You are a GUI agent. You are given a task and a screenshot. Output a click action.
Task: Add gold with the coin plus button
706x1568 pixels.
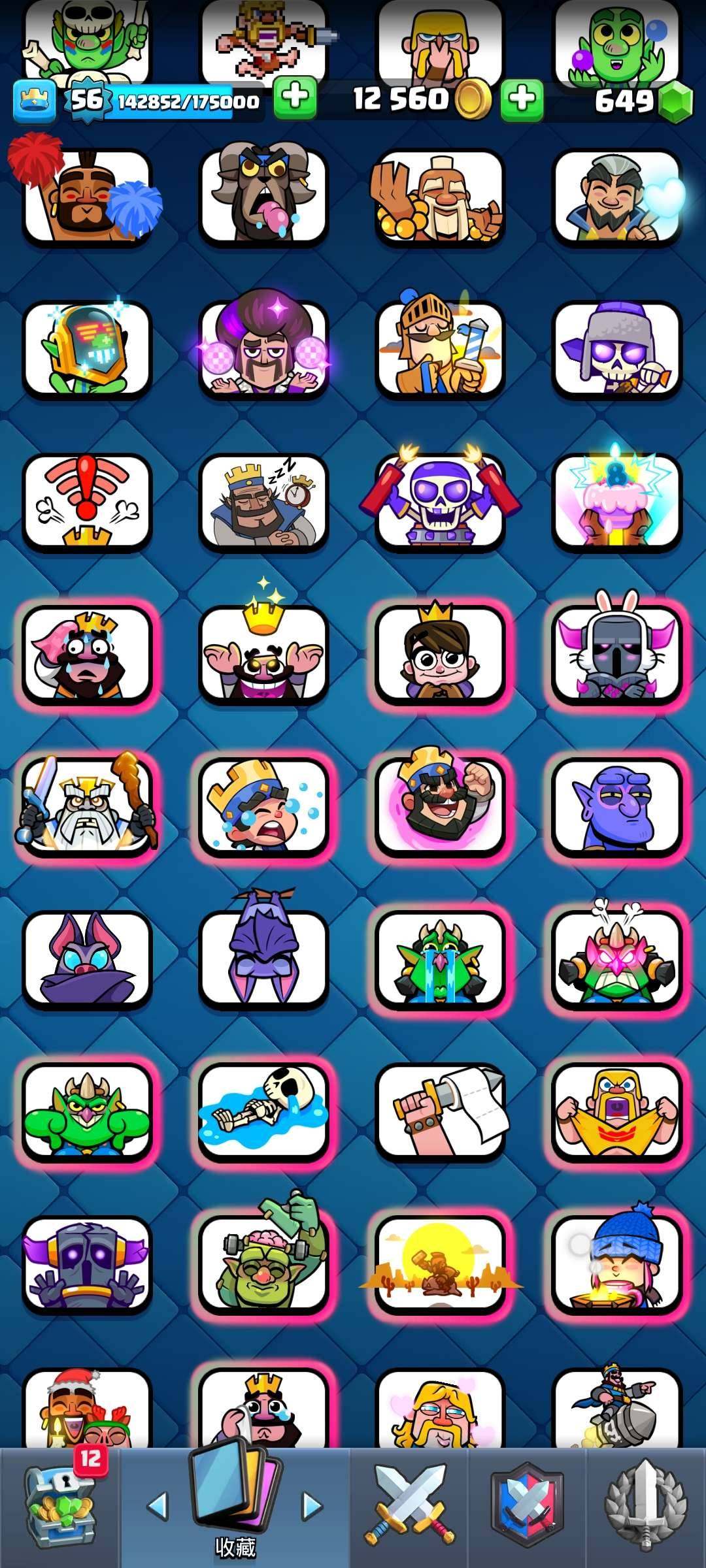point(522,100)
